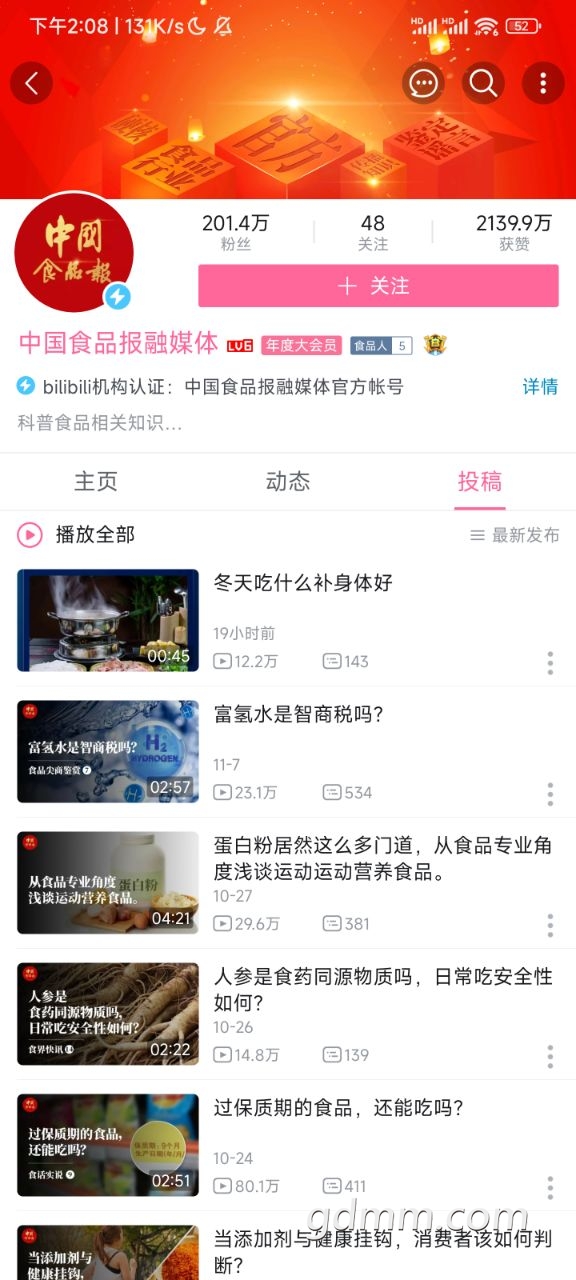Image resolution: width=576 pixels, height=1280 pixels.
Task: Open the message chat bubble icon
Action: [x=423, y=84]
